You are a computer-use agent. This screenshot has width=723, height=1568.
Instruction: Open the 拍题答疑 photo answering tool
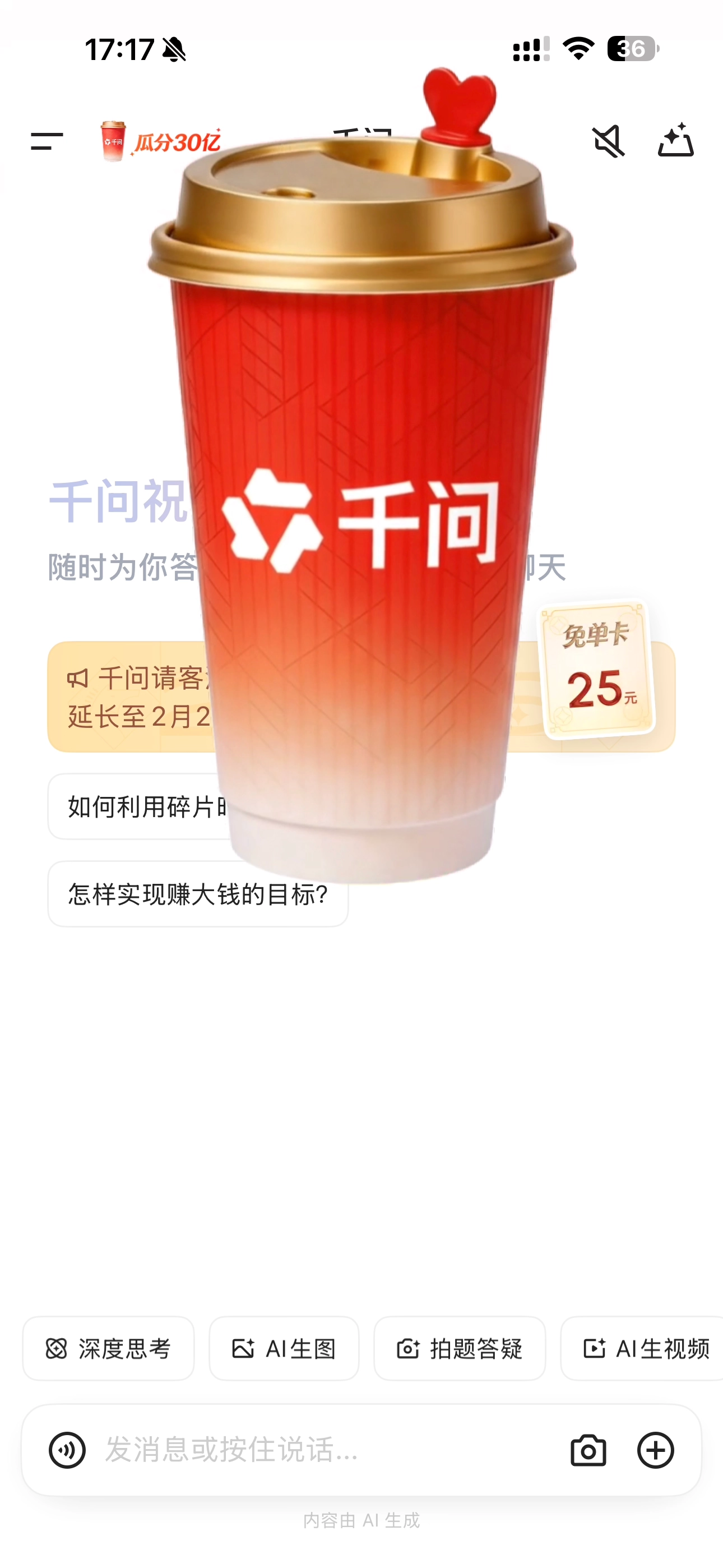[460, 1348]
